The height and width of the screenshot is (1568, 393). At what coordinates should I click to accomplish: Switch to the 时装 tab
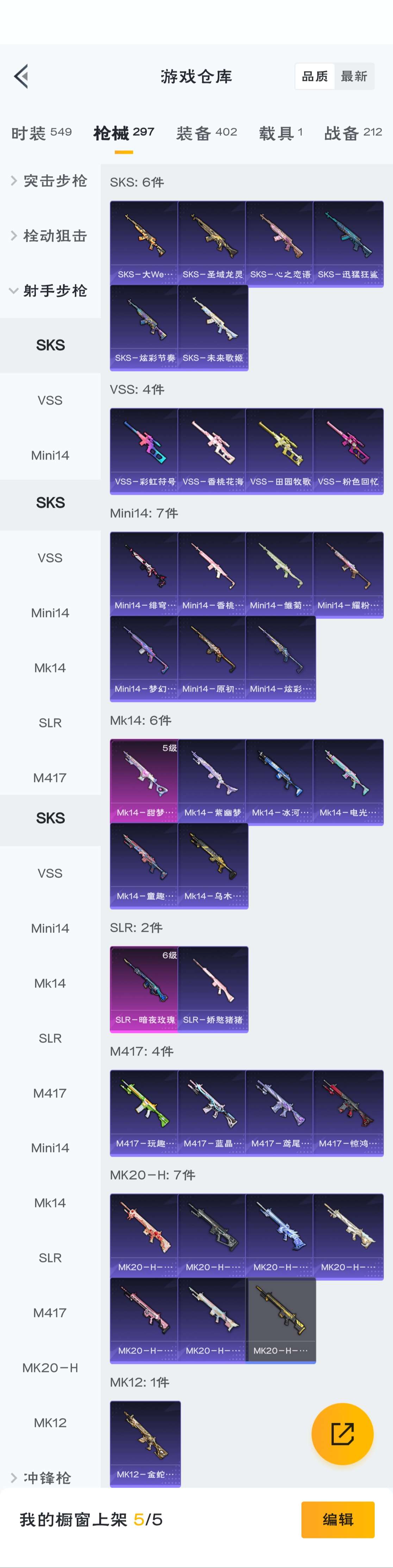point(41,133)
